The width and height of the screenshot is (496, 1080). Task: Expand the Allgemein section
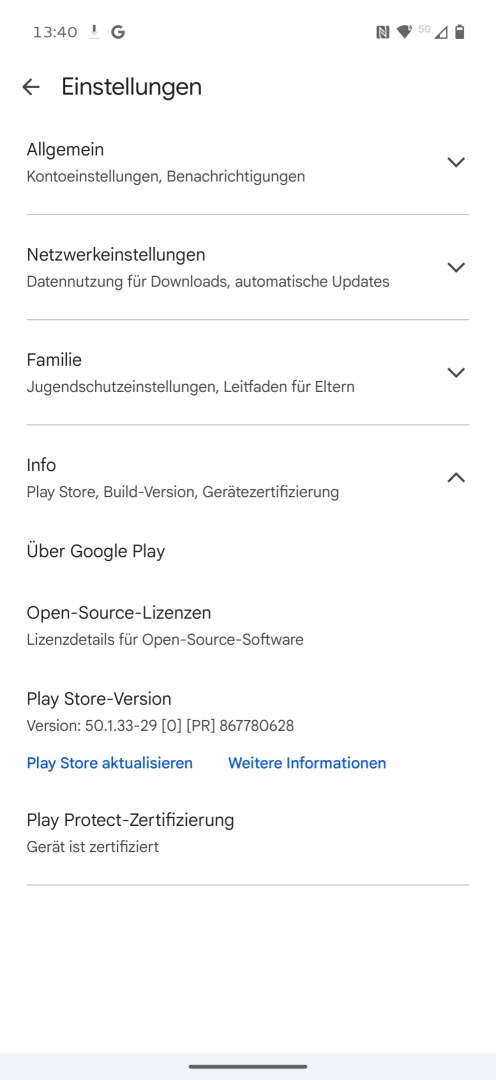coord(248,162)
